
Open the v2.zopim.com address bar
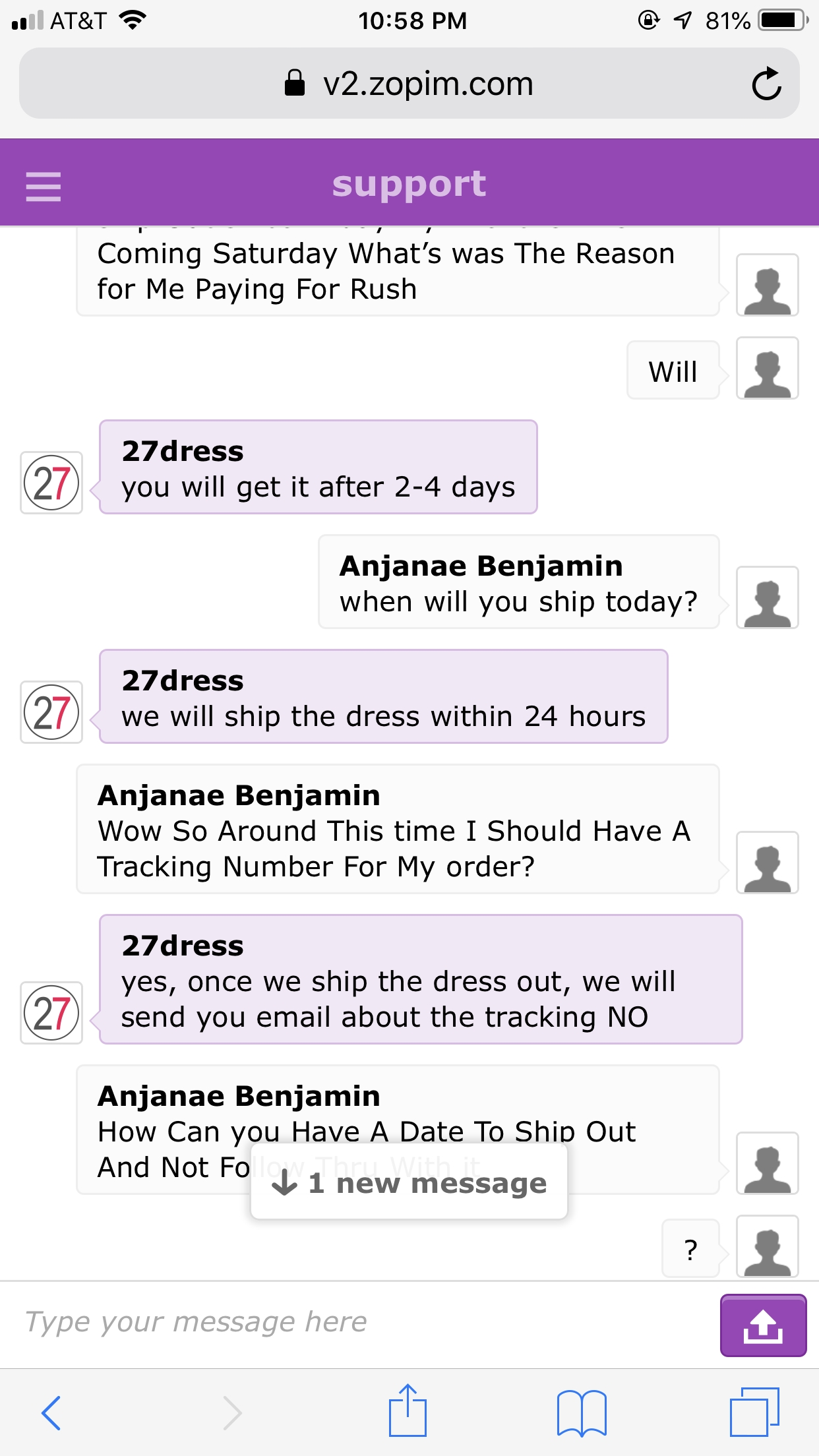pyautogui.click(x=409, y=84)
